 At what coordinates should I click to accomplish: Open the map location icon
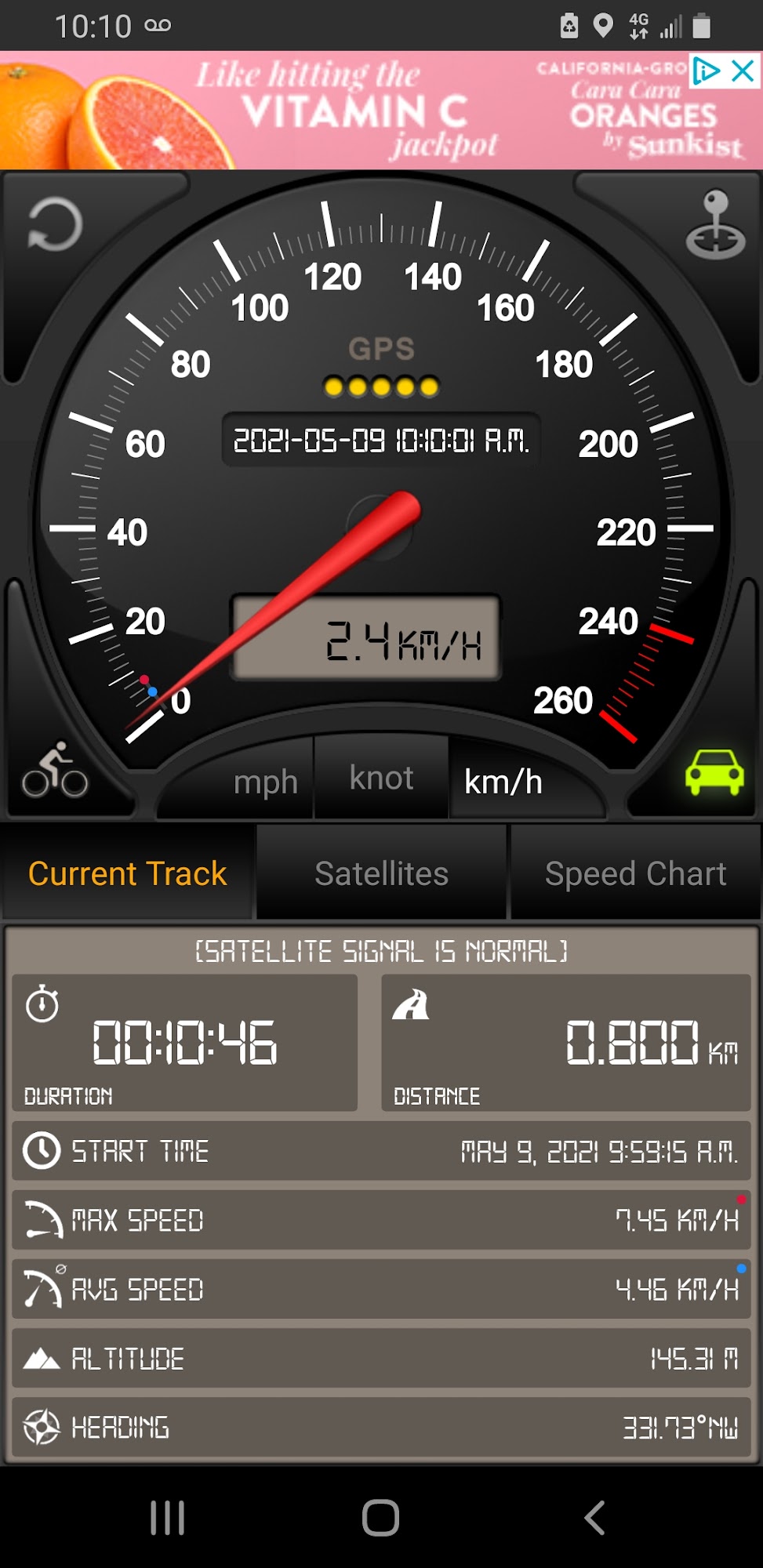[x=714, y=225]
